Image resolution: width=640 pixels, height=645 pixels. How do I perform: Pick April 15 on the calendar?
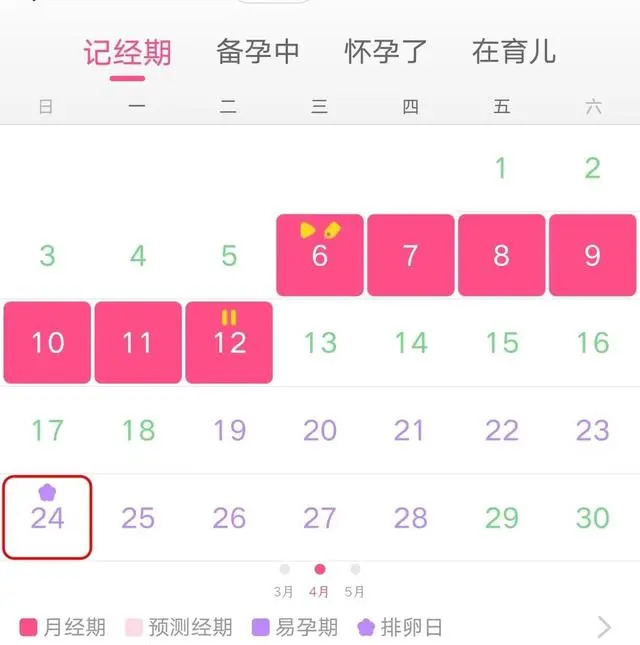(502, 343)
